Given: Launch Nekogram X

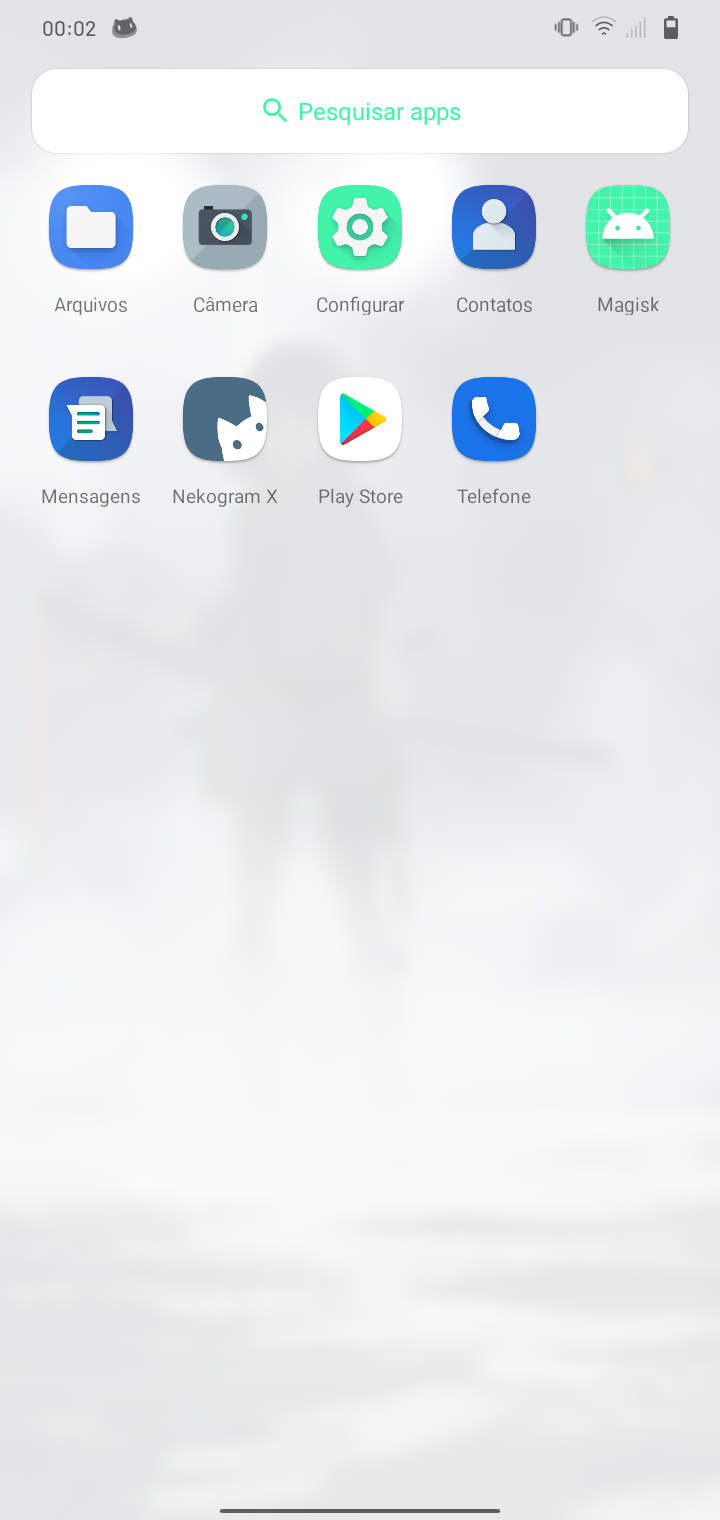Looking at the screenshot, I should (x=225, y=419).
